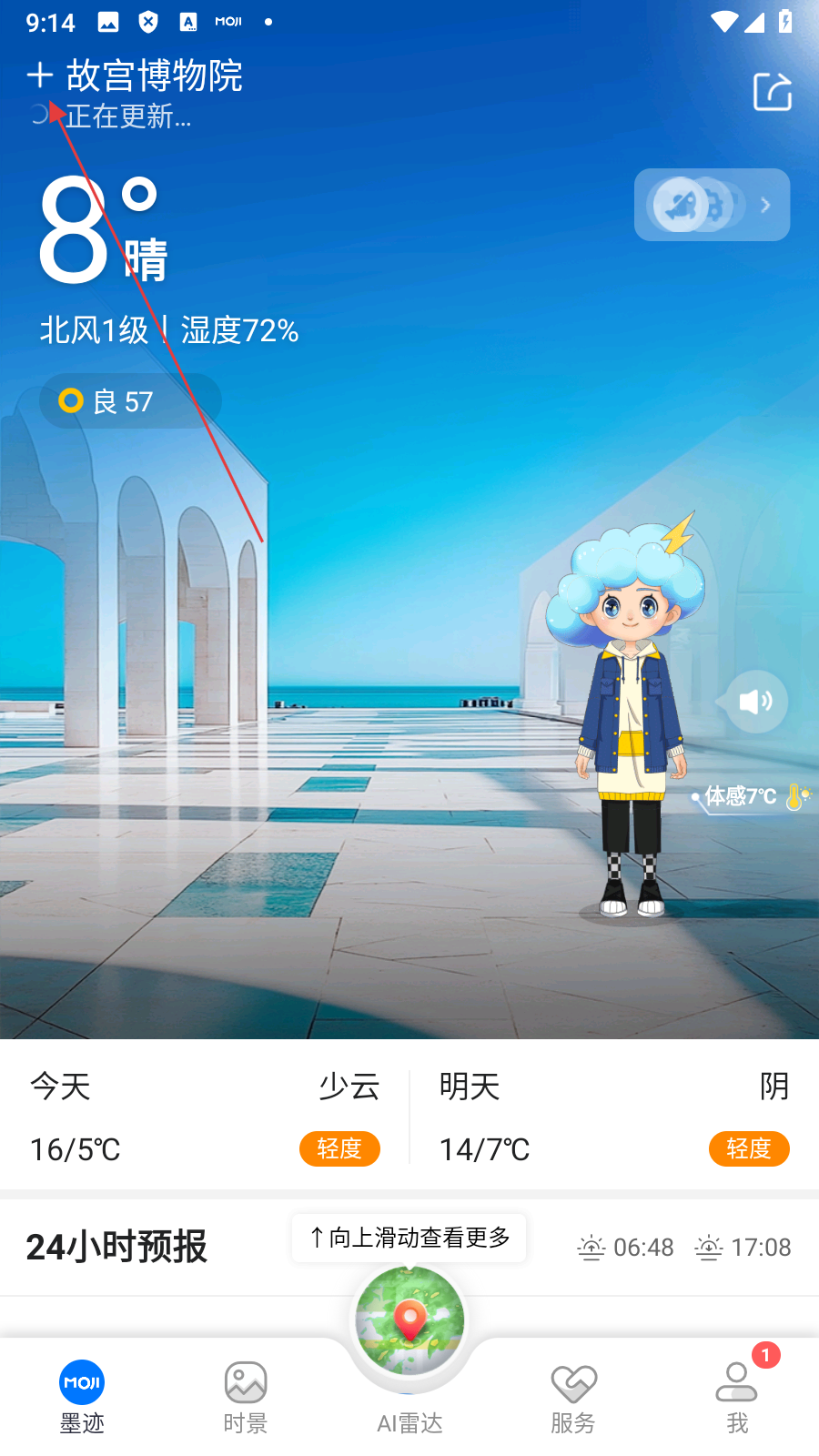Add a new city with the plus icon
The width and height of the screenshot is (819, 1456).
(40, 76)
